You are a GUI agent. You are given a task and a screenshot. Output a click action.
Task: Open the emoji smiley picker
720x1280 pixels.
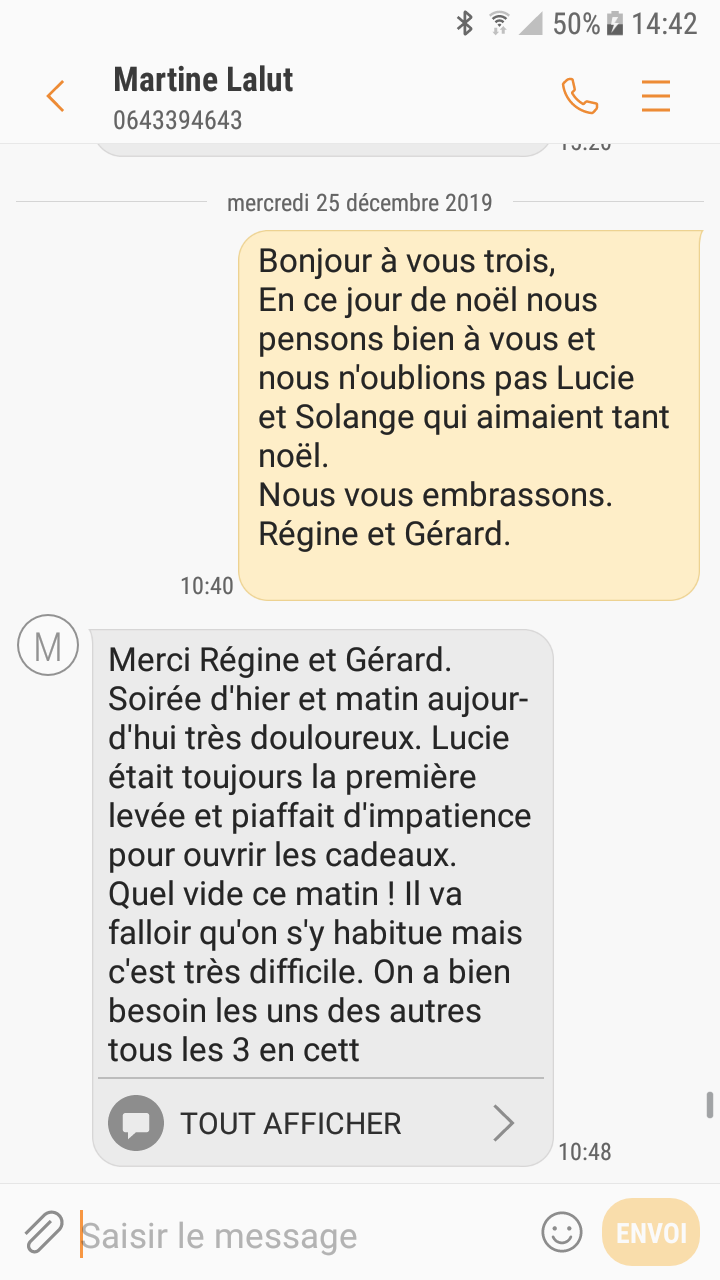click(561, 1233)
